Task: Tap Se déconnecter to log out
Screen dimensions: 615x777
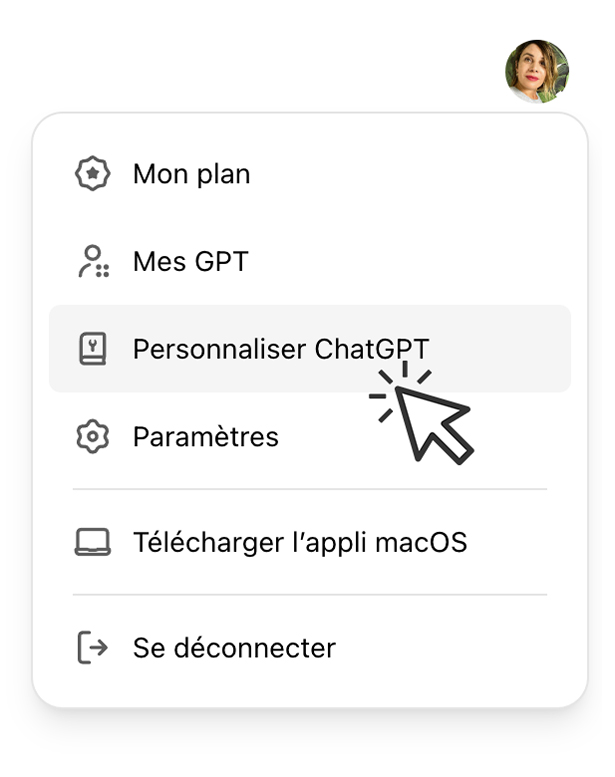Action: (233, 648)
